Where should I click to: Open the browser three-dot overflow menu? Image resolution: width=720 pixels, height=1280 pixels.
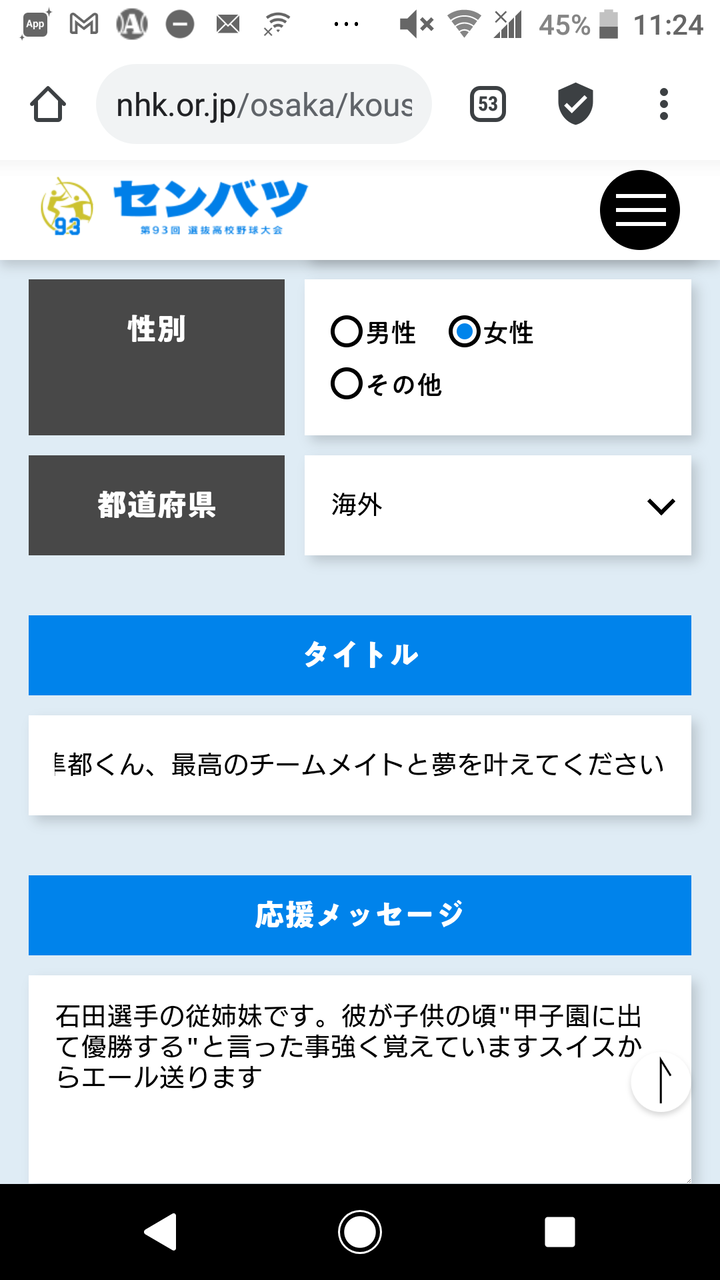663,104
